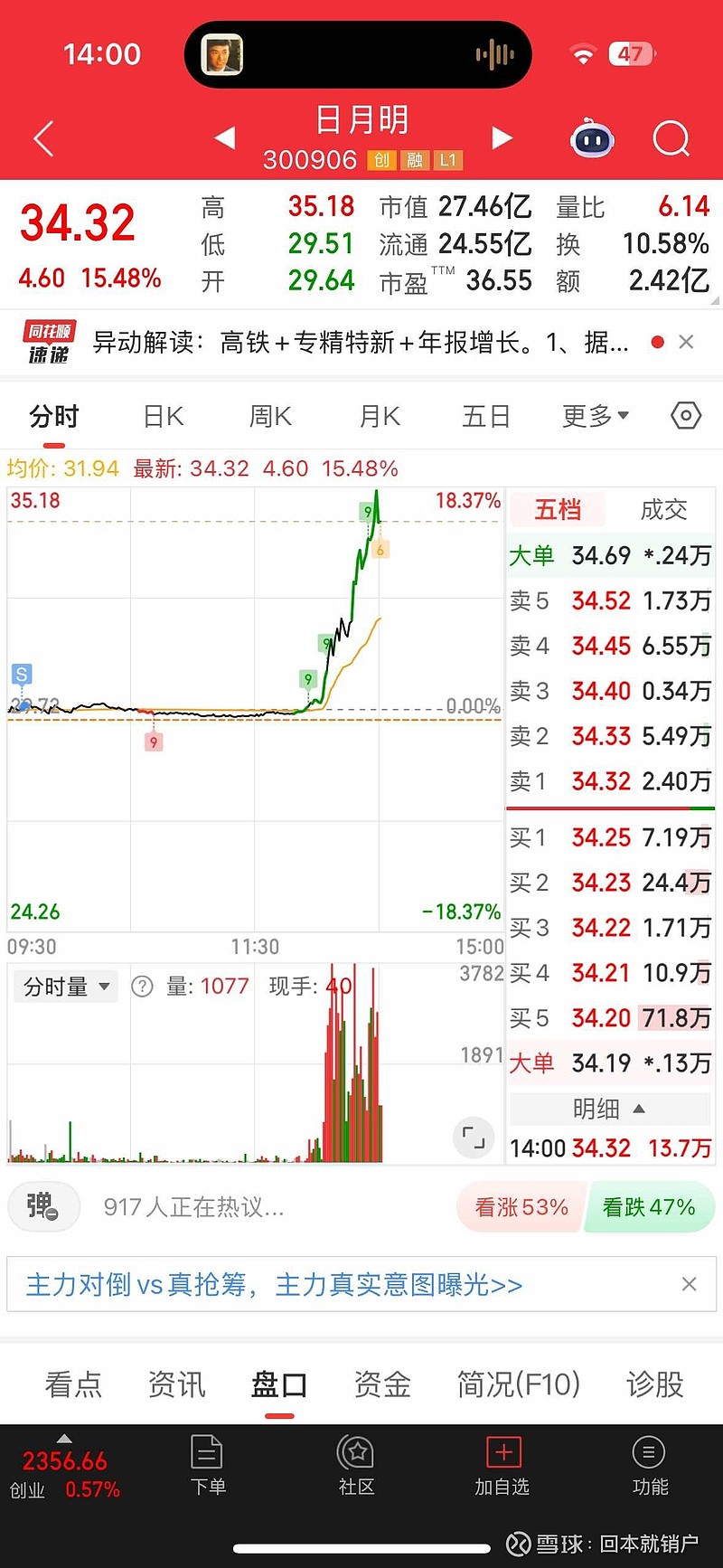This screenshot has width=723, height=1568.
Task: Switch to the 周K chart tab
Action: coord(270,416)
